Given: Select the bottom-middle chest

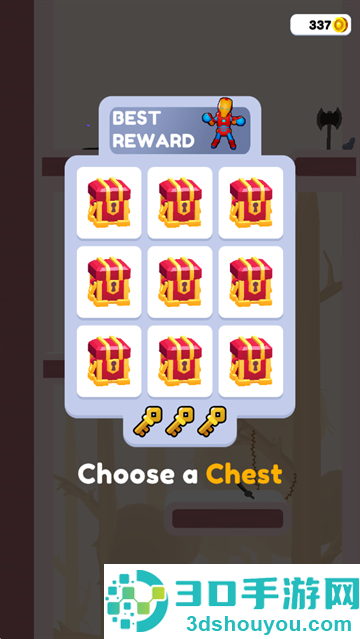Looking at the screenshot, I should pos(180,361).
